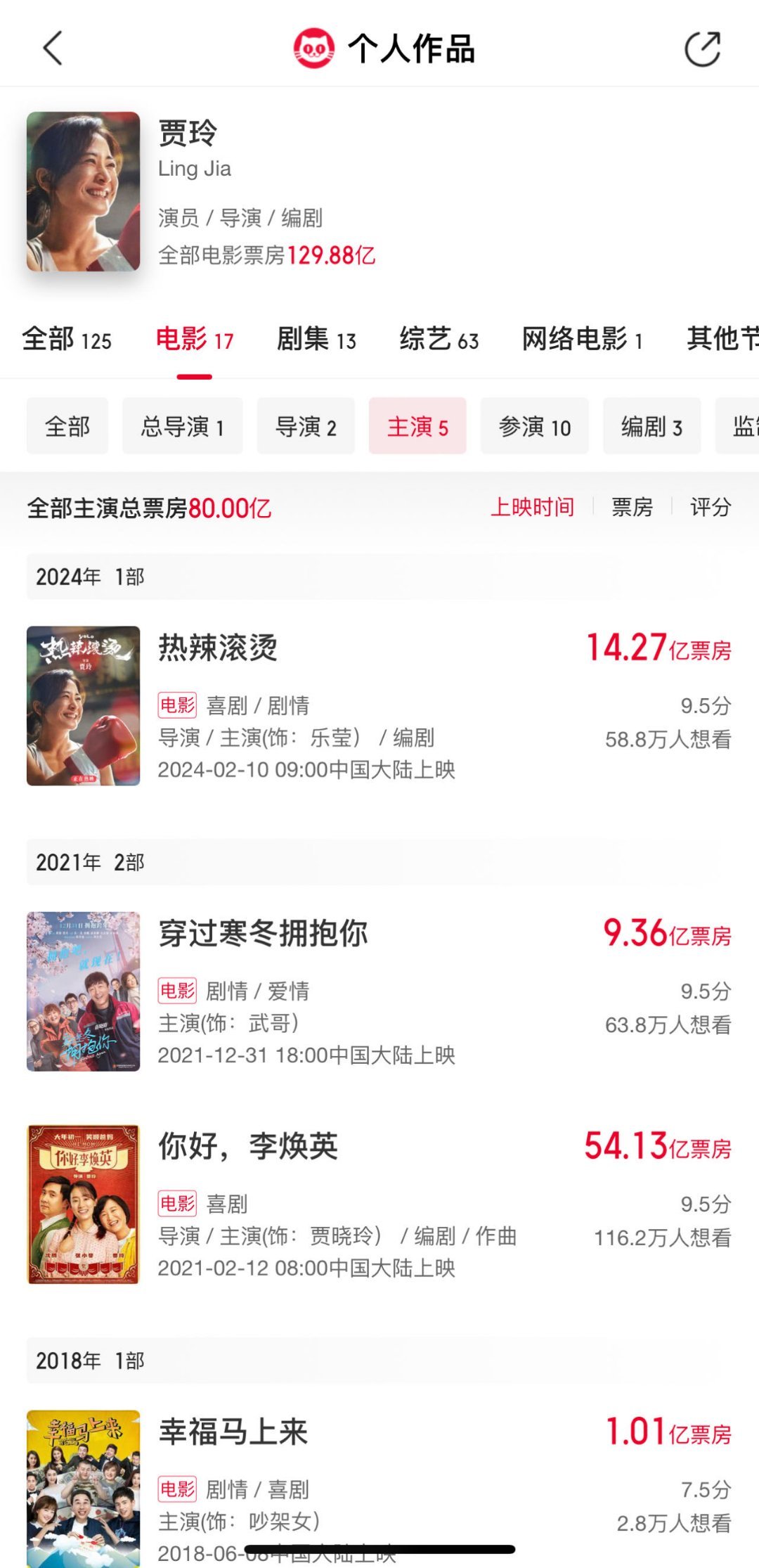Choose the 全部 role filter chip
The height and width of the screenshot is (1568, 759).
tap(67, 426)
